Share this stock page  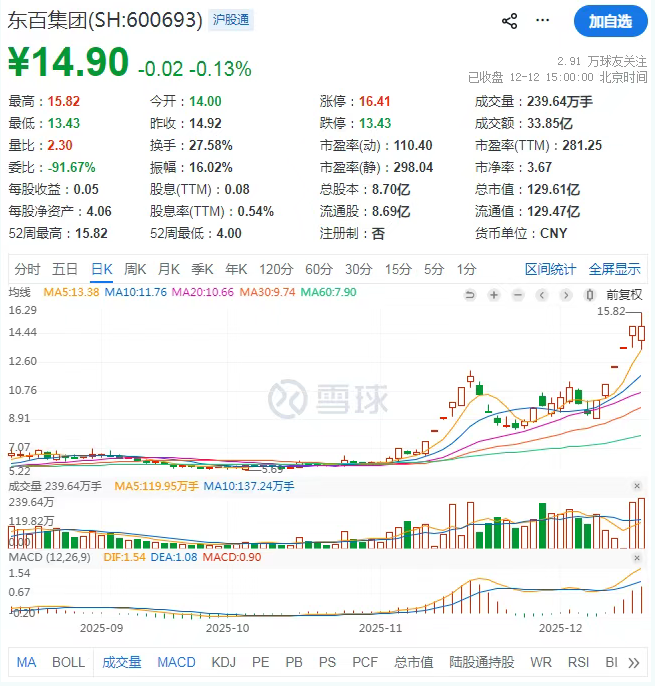click(509, 21)
